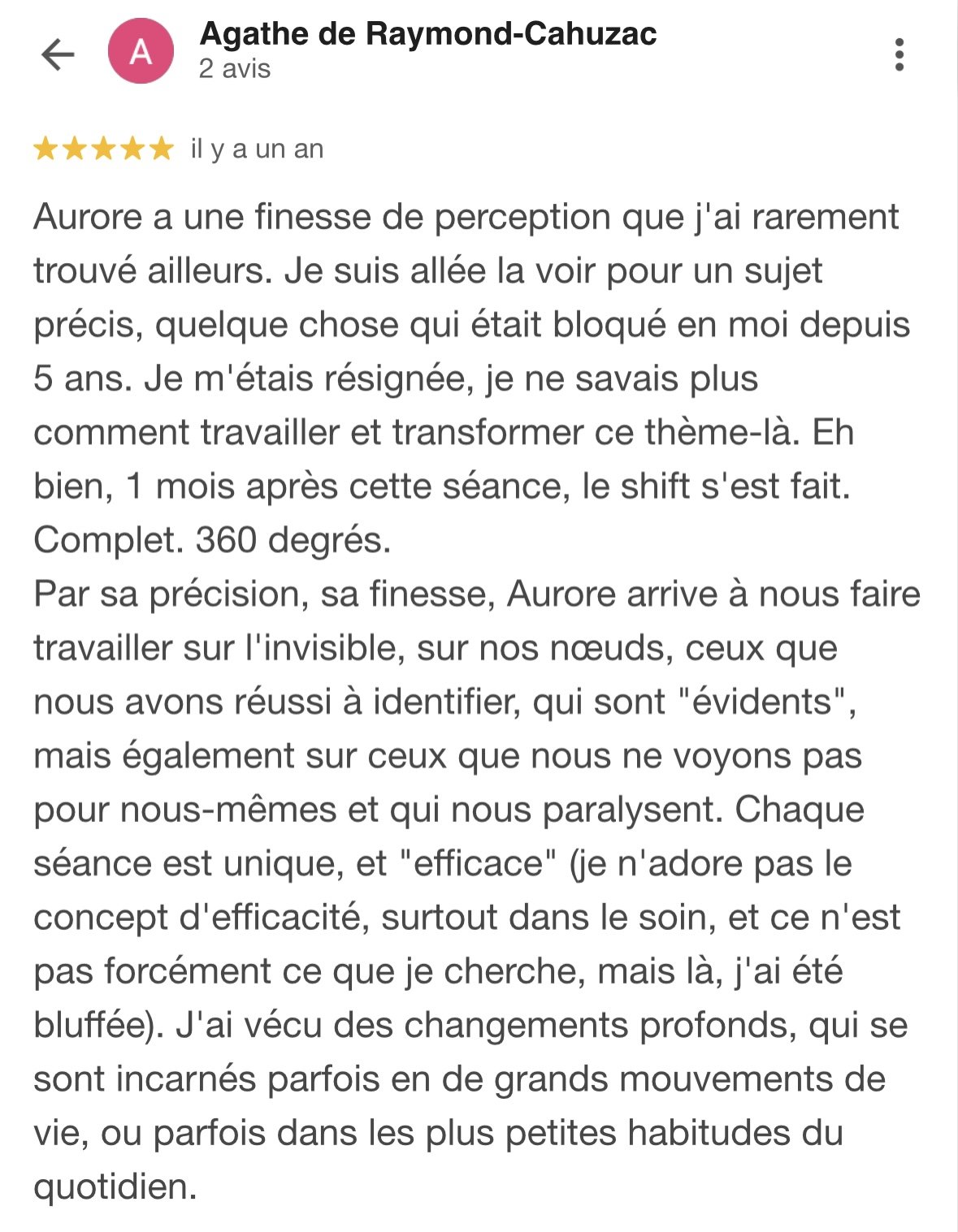Open the three-dot overflow menu
This screenshot has width=958, height=1232.
point(899,54)
